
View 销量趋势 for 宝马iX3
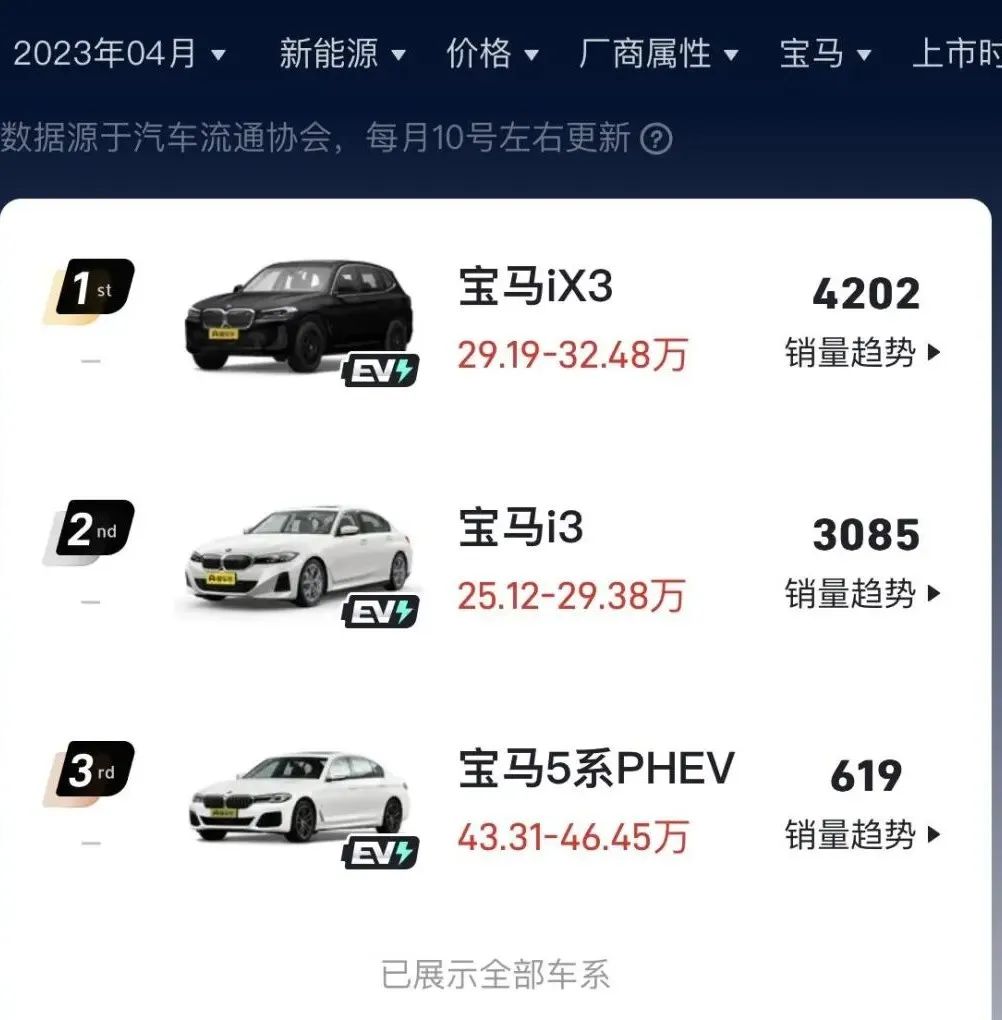[863, 352]
